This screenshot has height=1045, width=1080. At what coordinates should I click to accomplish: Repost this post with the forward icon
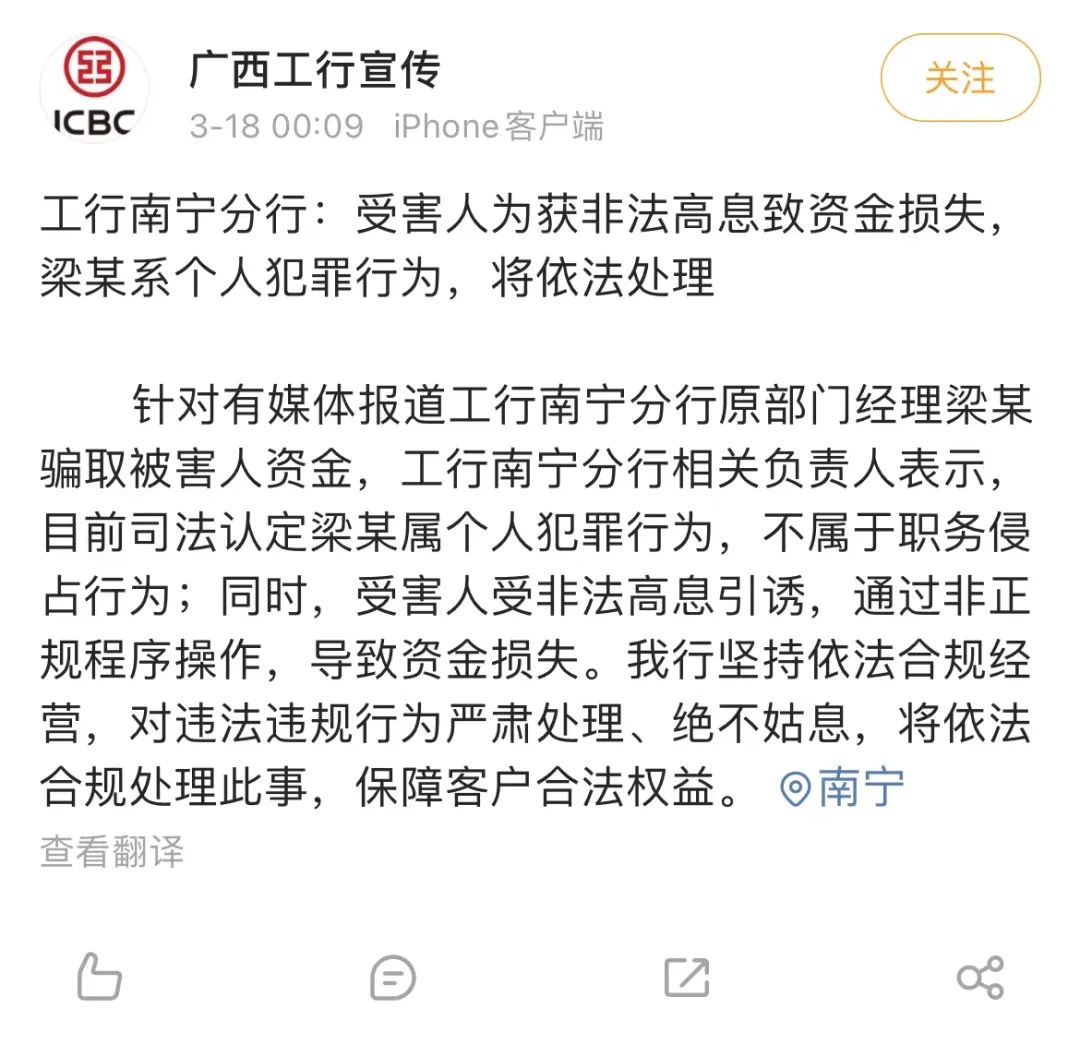pyautogui.click(x=687, y=977)
